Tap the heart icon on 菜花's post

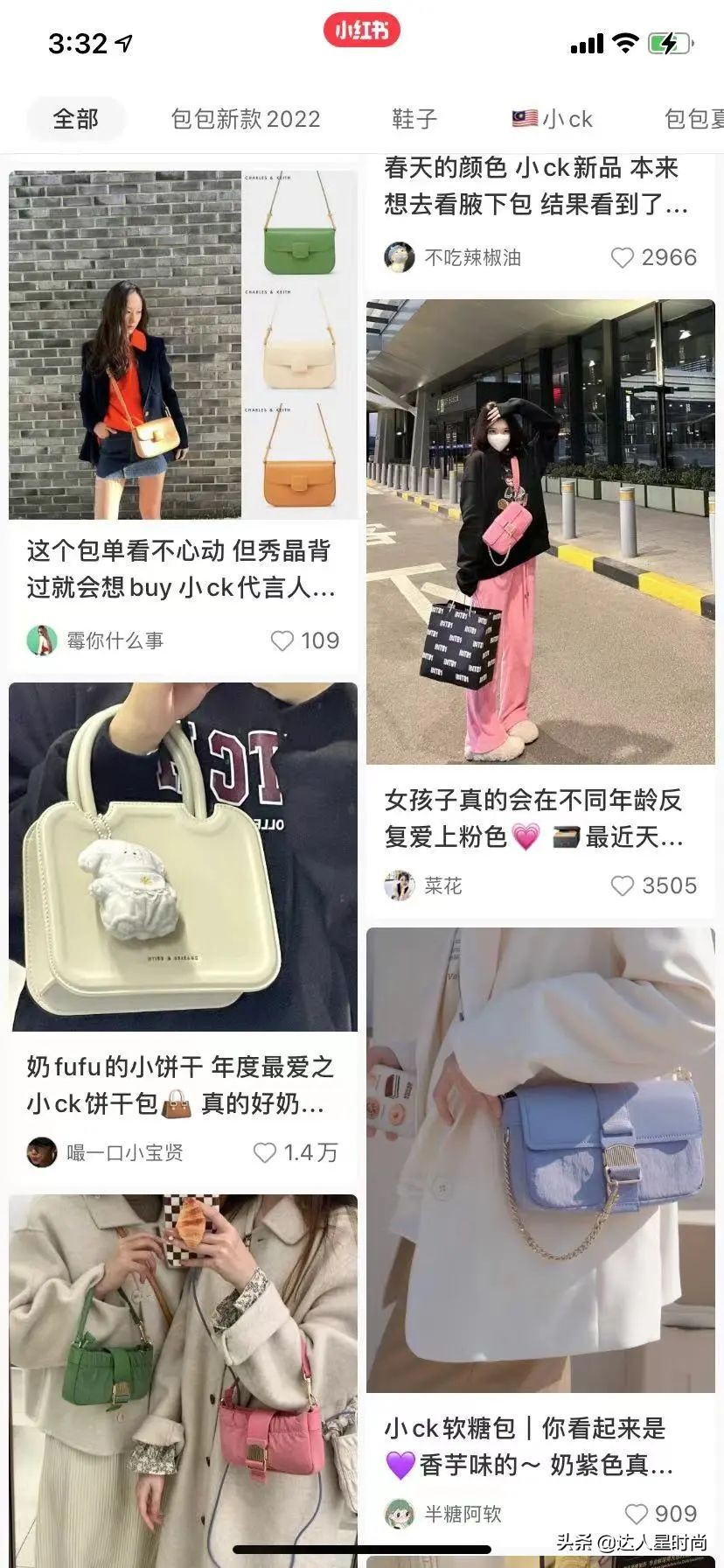pos(623,885)
